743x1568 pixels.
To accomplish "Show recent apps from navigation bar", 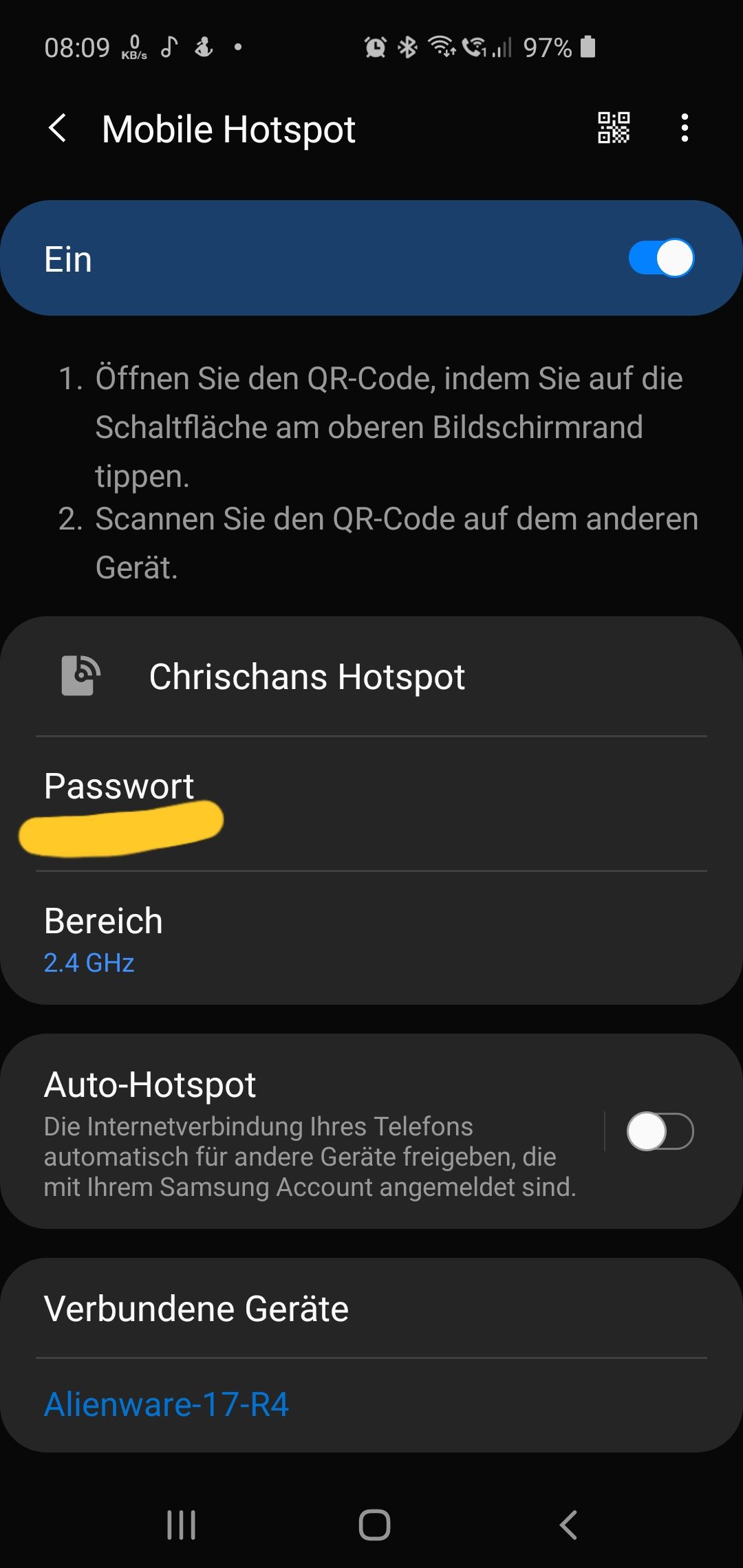I will (x=182, y=1525).
